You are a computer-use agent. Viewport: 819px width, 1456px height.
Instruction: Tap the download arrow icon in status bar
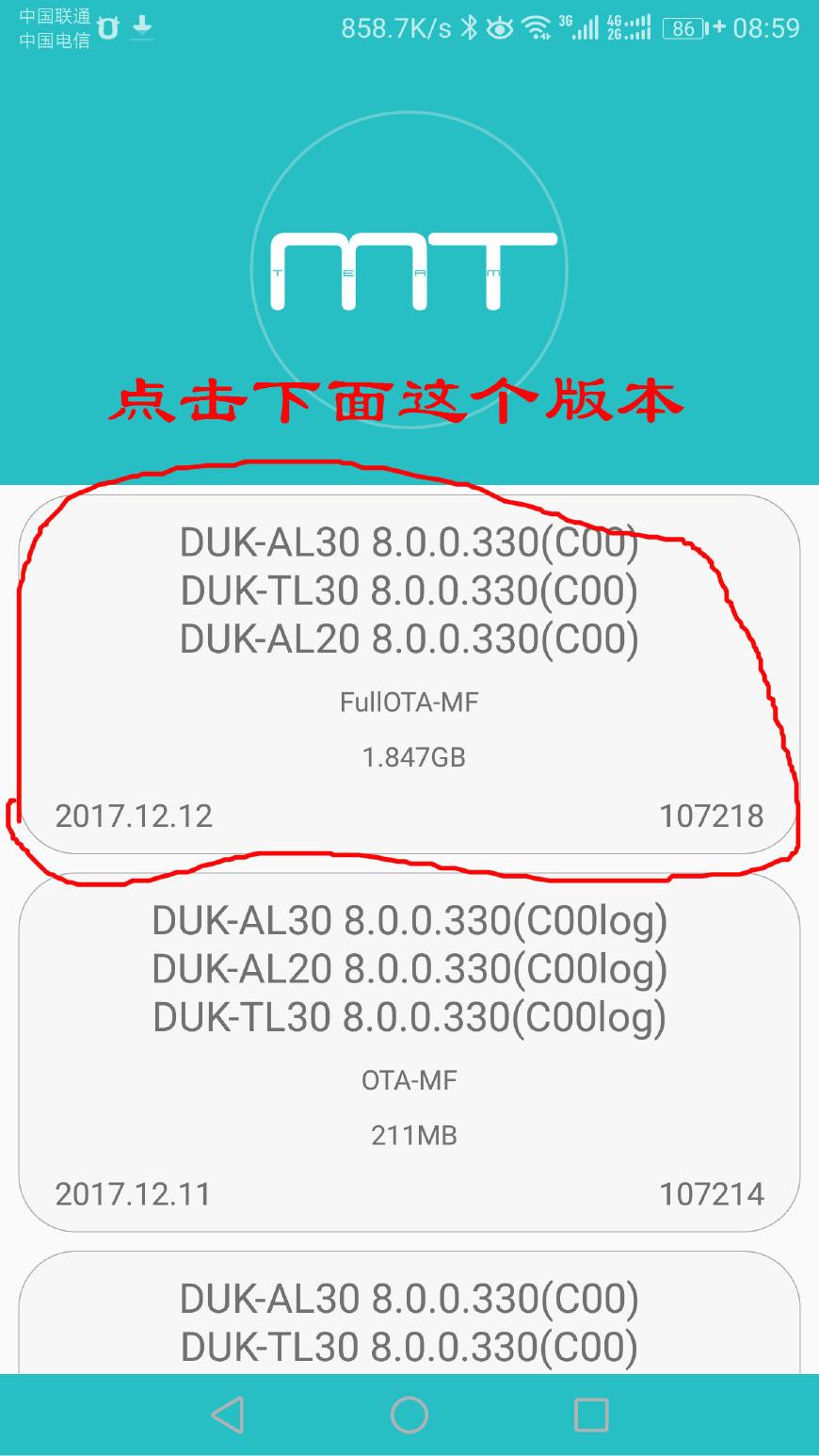tap(143, 28)
